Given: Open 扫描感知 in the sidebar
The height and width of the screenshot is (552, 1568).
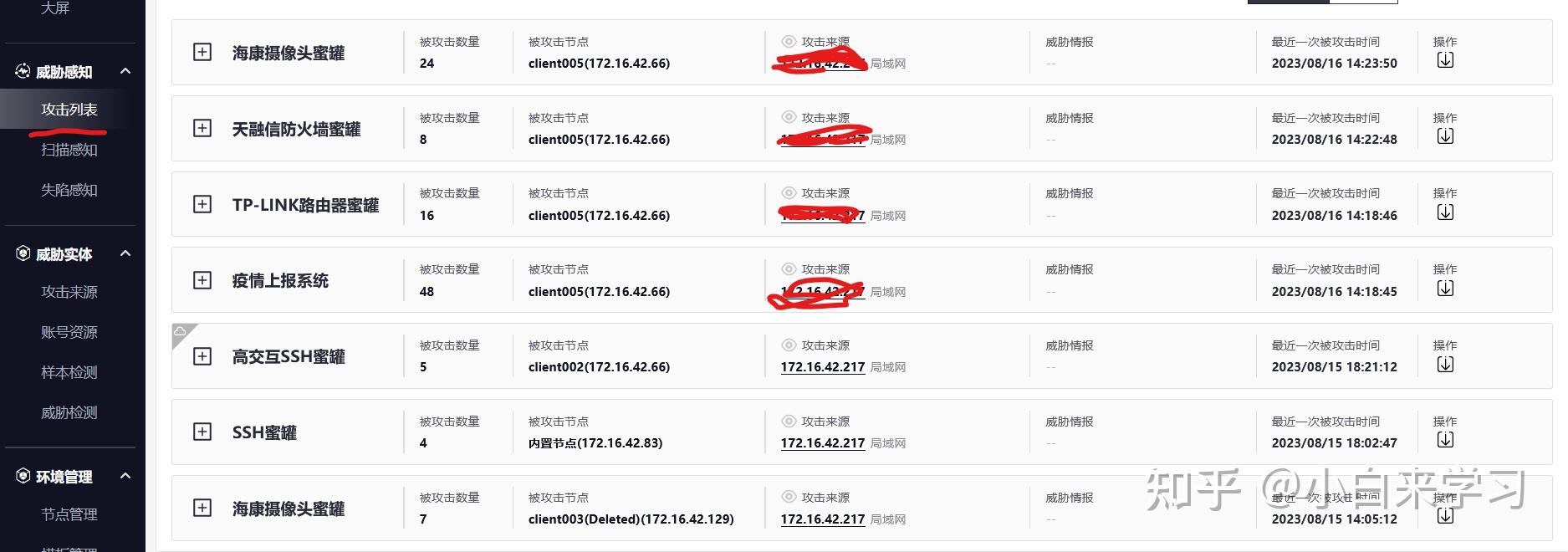Looking at the screenshot, I should [x=69, y=150].
